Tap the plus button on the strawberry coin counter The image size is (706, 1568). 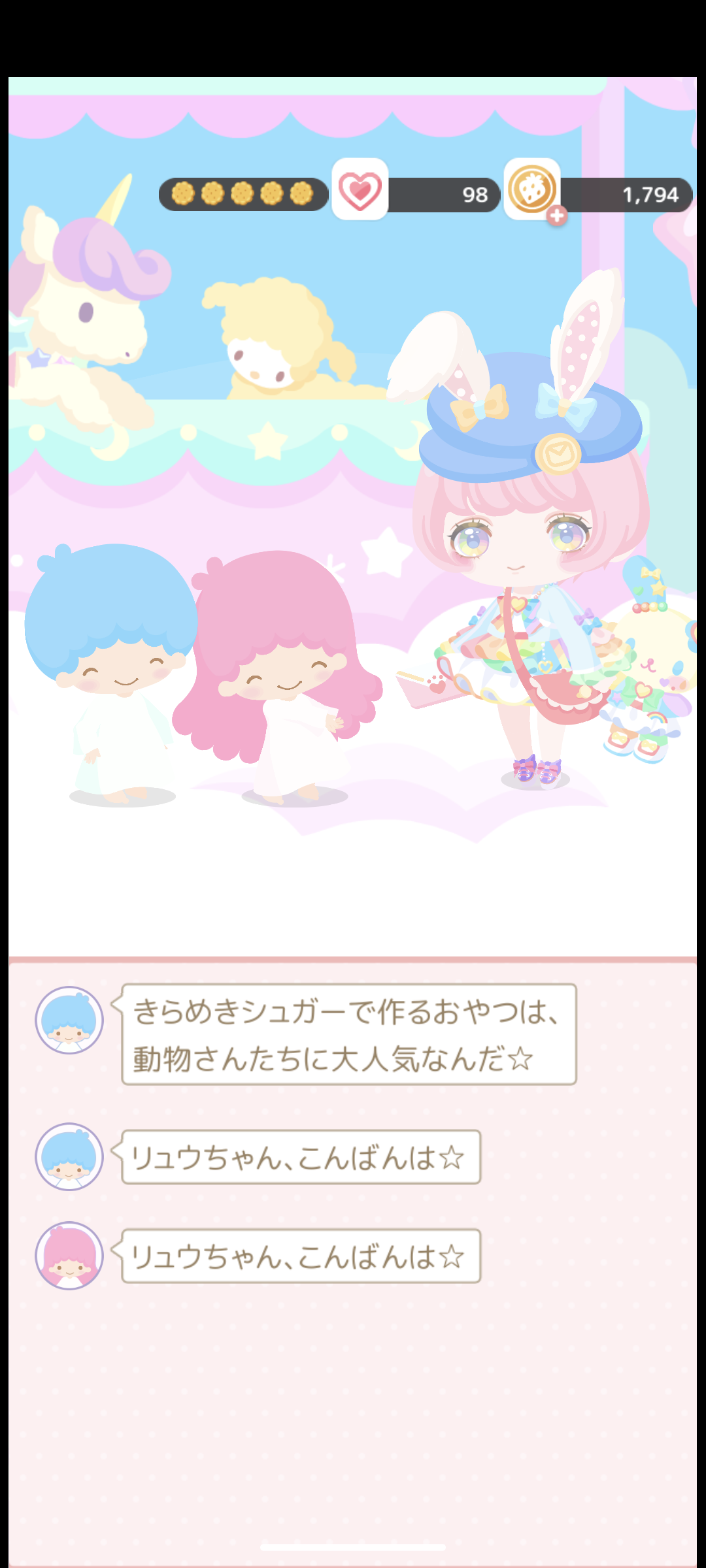[557, 216]
